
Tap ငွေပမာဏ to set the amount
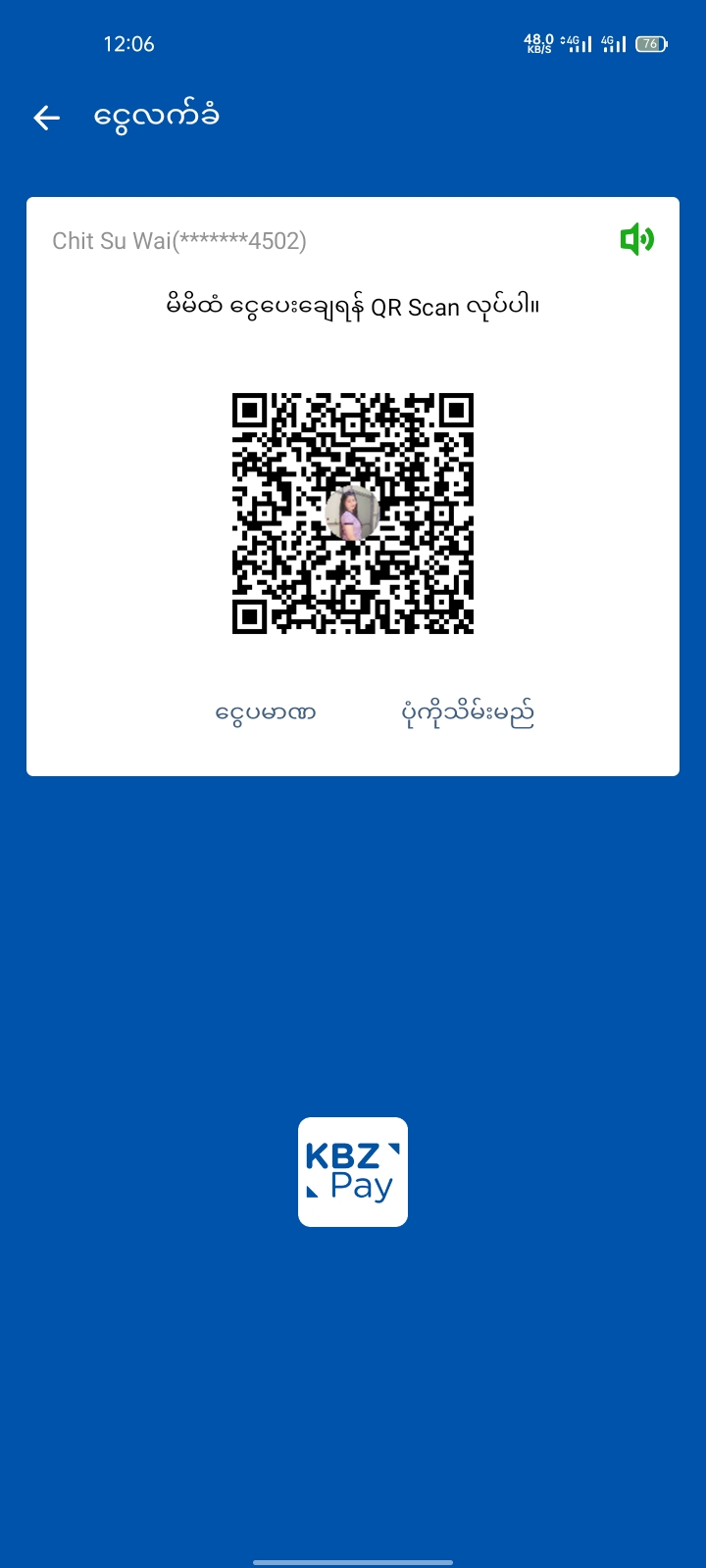[x=265, y=712]
